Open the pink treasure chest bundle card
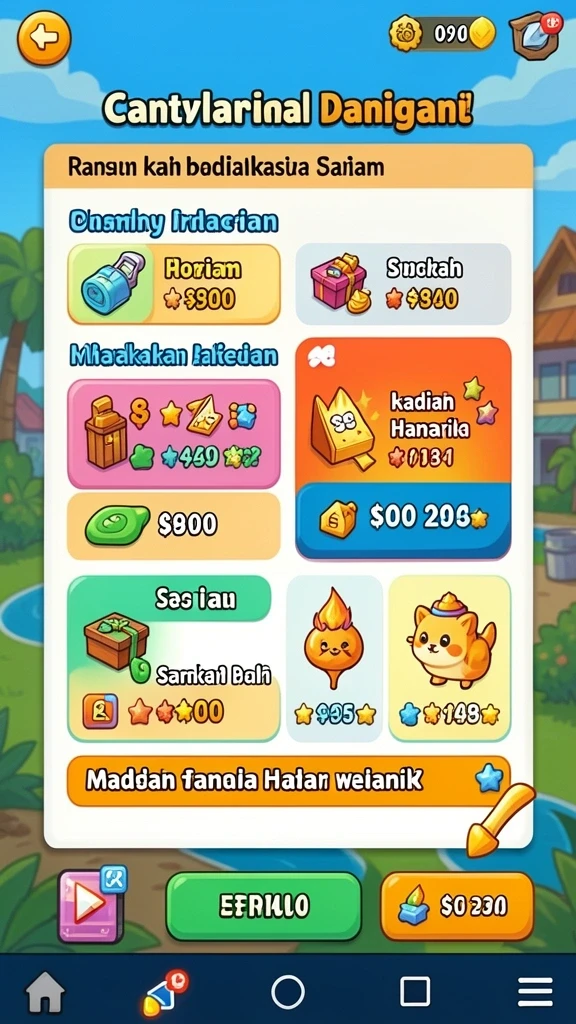The height and width of the screenshot is (1024, 576). tap(174, 434)
